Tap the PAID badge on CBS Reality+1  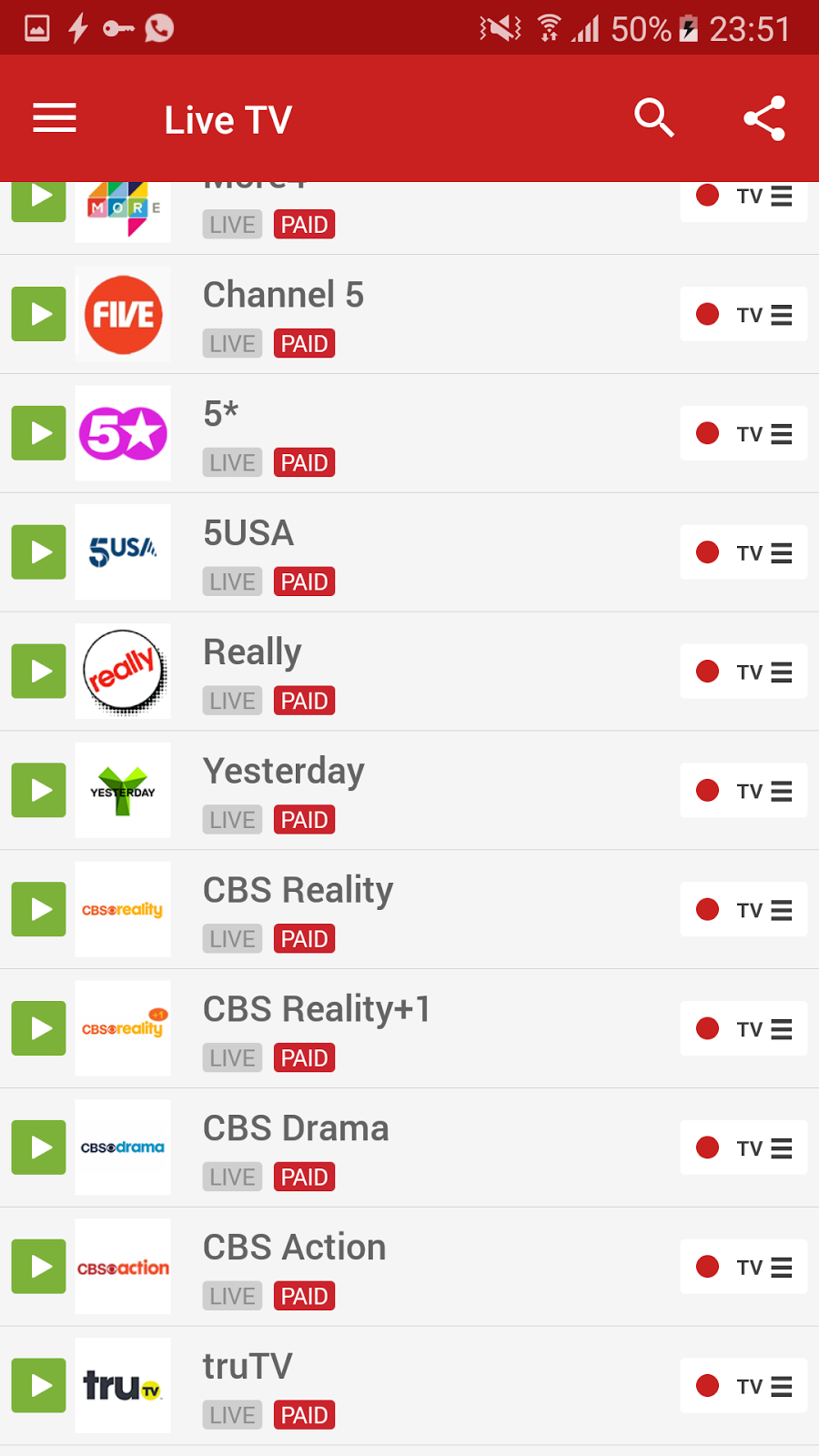pyautogui.click(x=304, y=1057)
